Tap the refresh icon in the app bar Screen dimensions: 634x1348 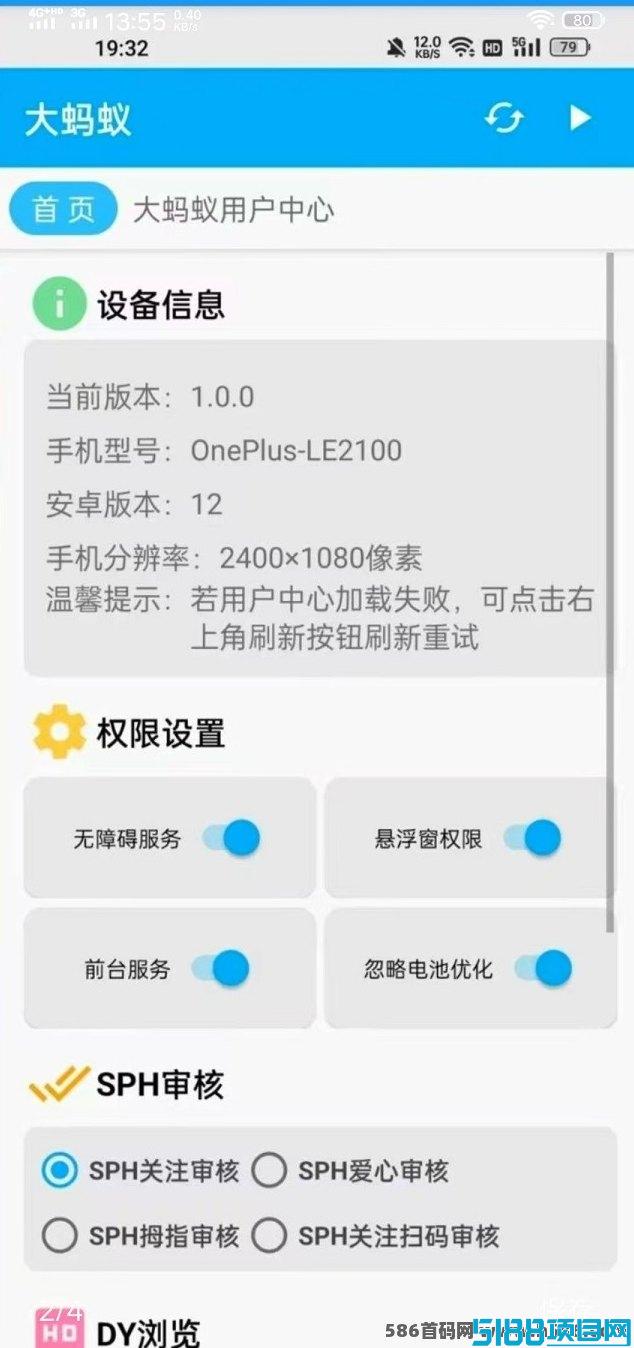click(504, 118)
